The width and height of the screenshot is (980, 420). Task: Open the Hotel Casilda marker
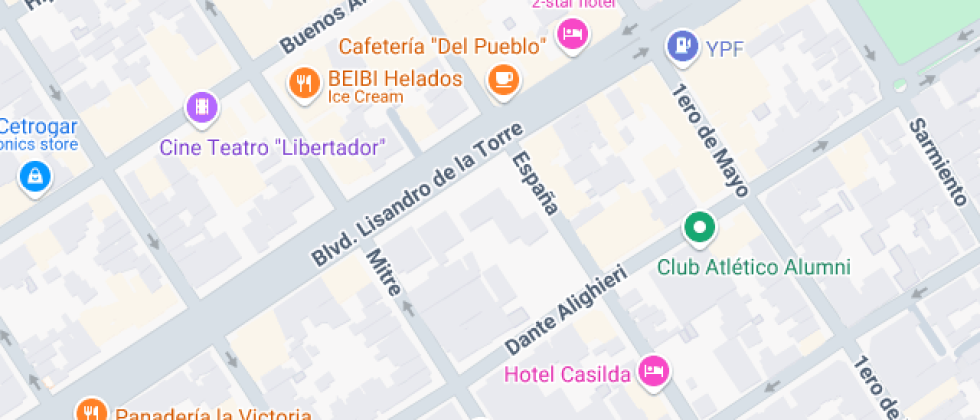653,371
